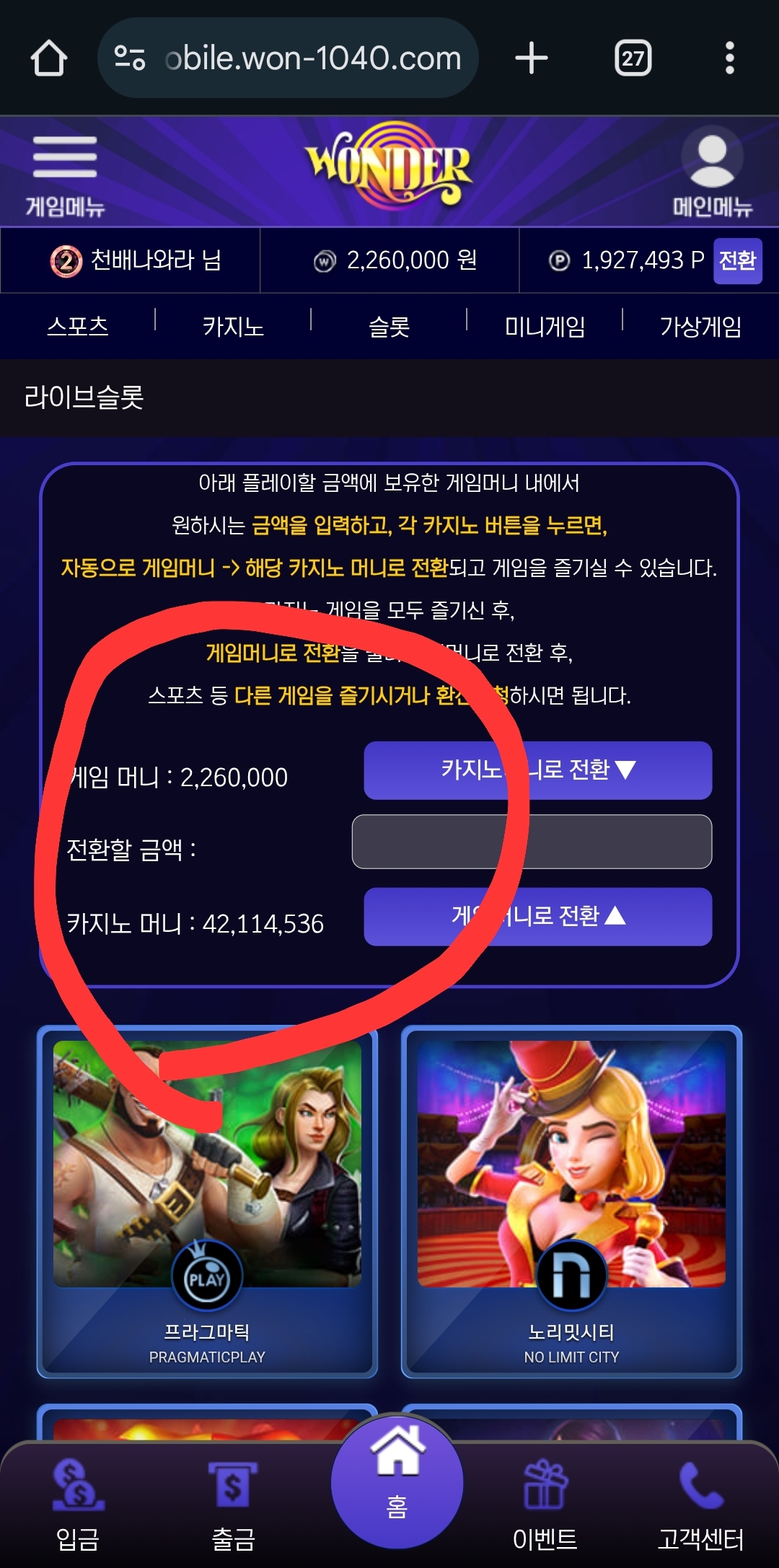This screenshot has width=779, height=1568.
Task: Open the 노리밋시티 No Limit City card
Action: [x=571, y=1201]
